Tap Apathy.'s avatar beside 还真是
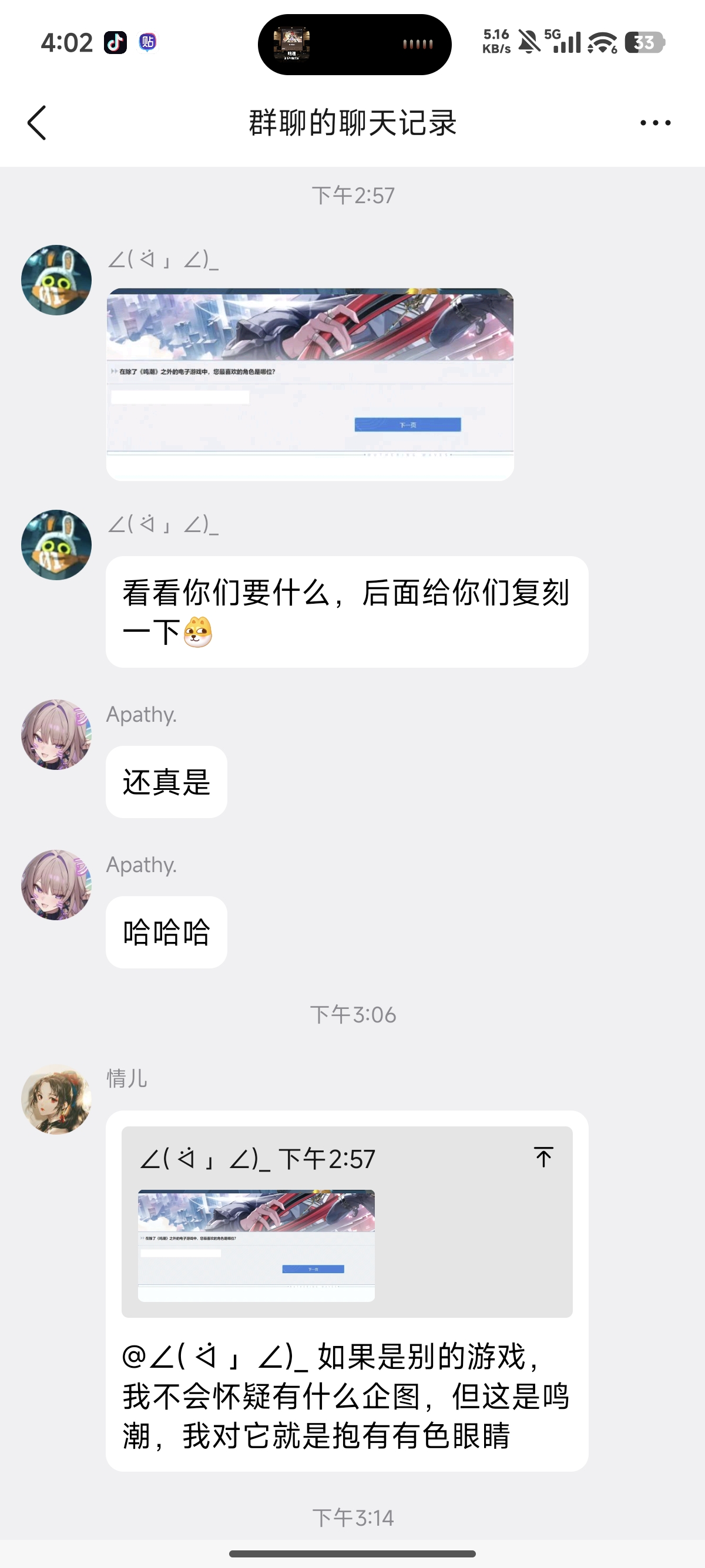This screenshot has height=1568, width=705. pyautogui.click(x=56, y=734)
